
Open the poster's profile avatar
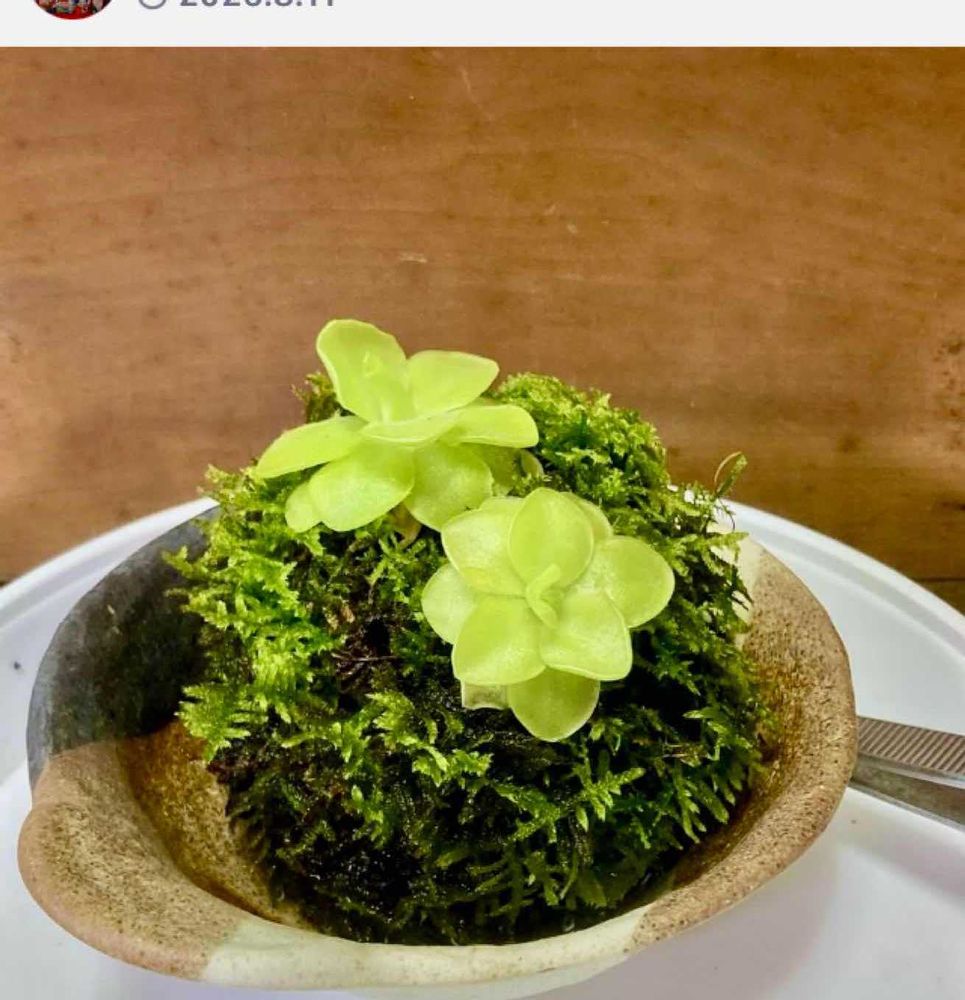click(x=72, y=6)
